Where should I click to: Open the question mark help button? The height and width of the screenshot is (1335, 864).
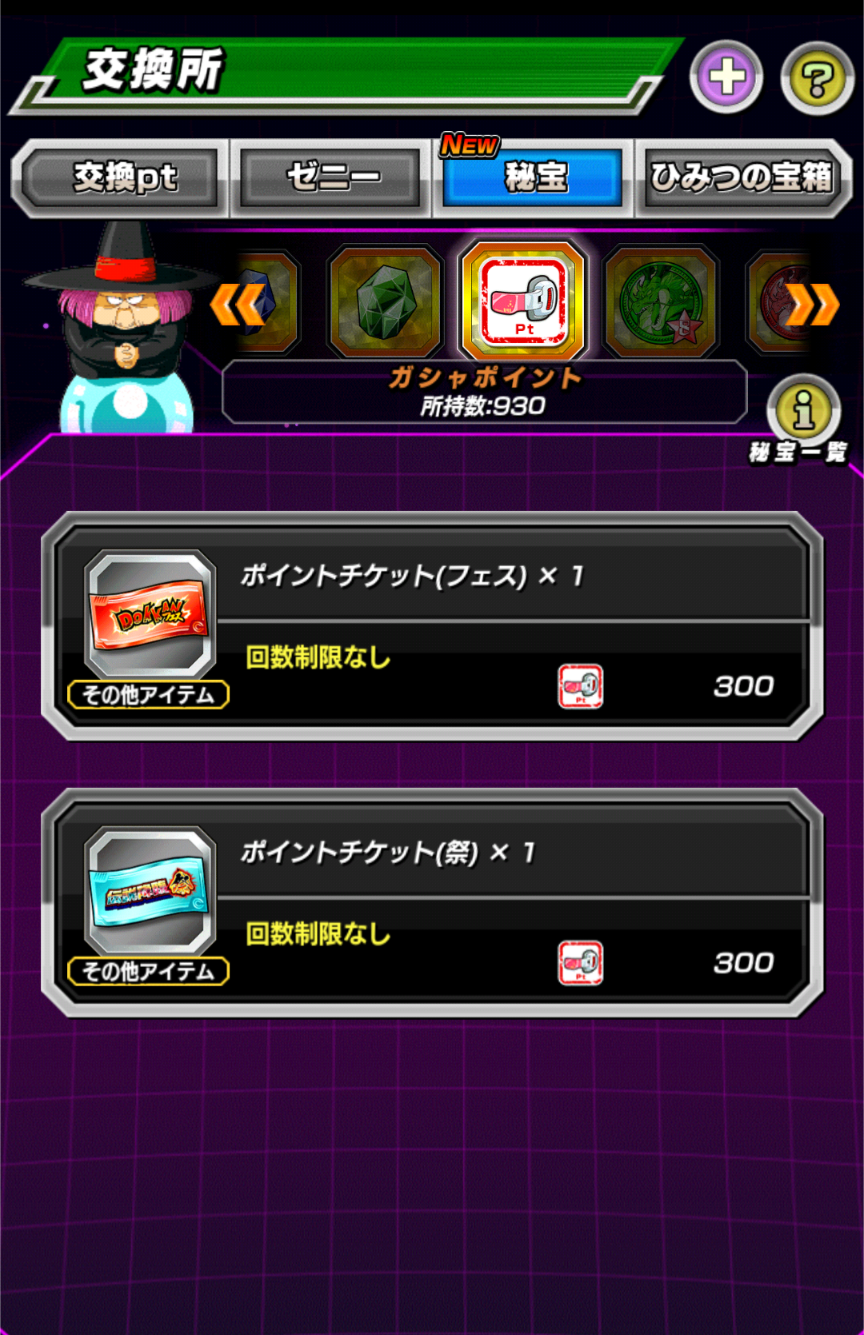coord(816,77)
